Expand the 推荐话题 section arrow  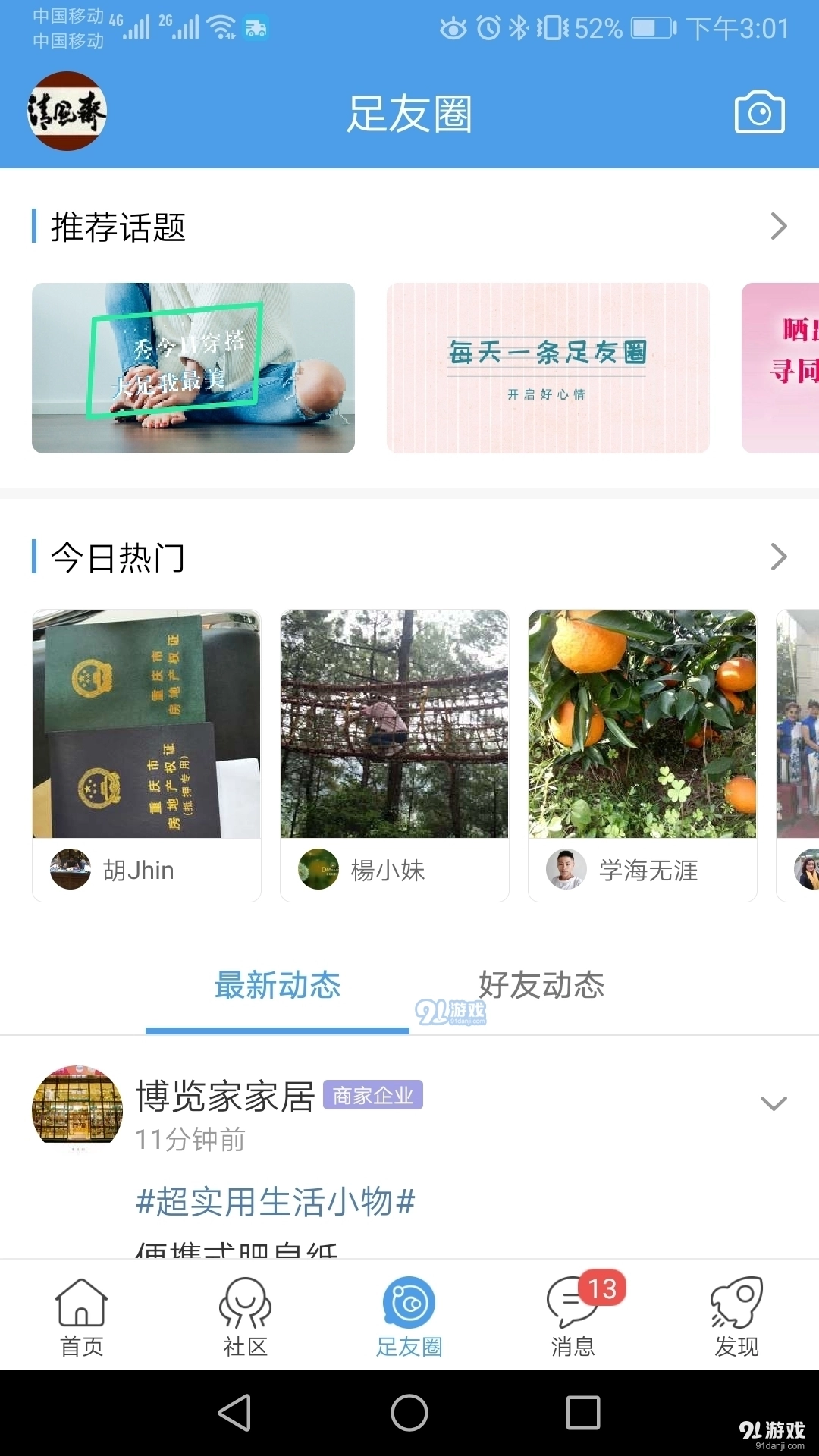pyautogui.click(x=778, y=226)
